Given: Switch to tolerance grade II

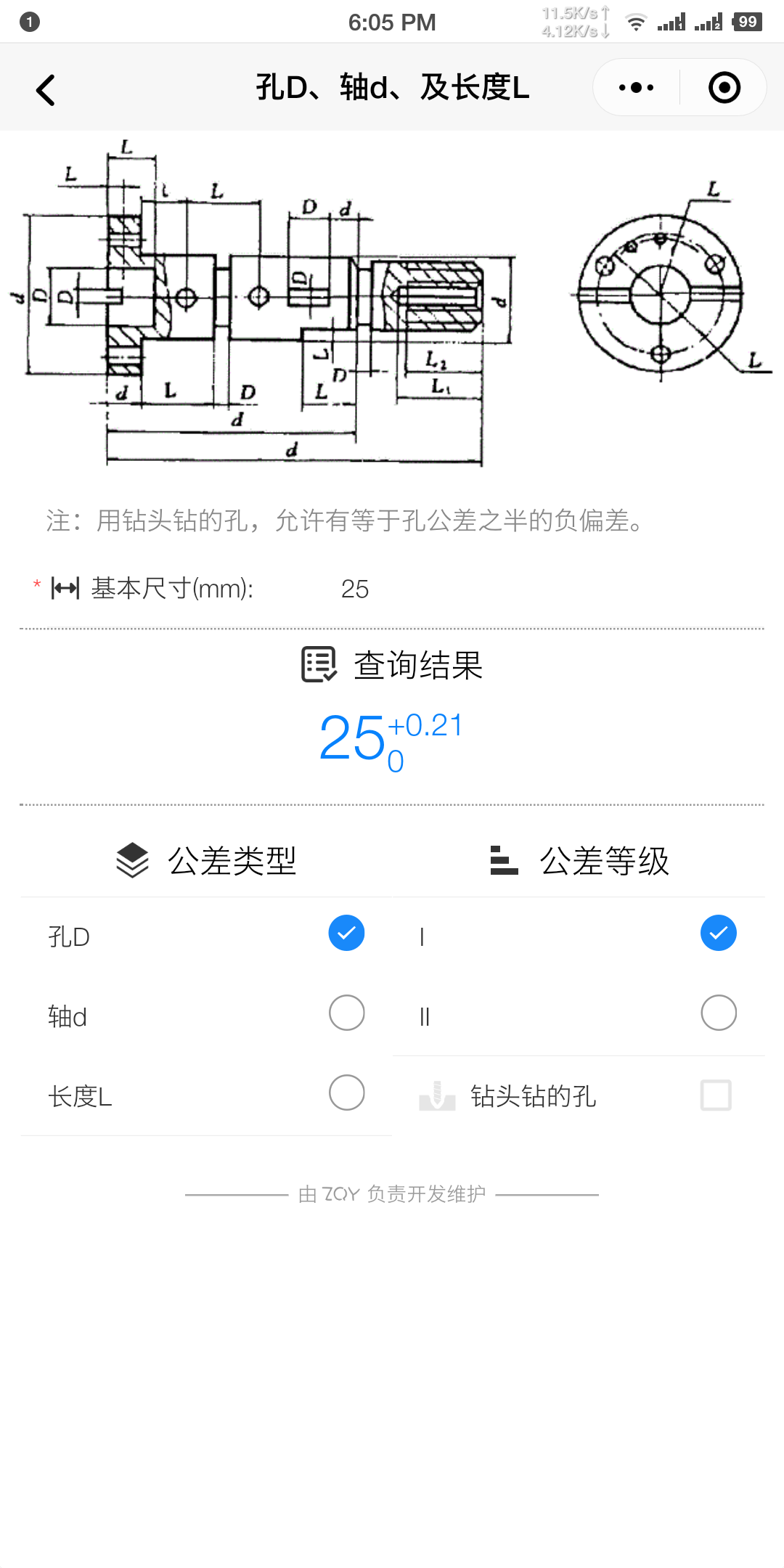Looking at the screenshot, I should [579, 1016].
